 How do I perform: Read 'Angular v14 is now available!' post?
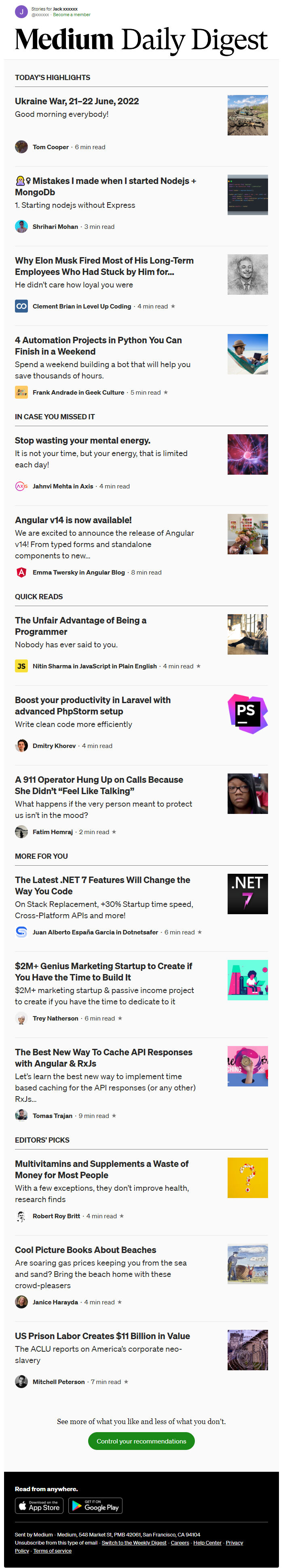(x=73, y=520)
